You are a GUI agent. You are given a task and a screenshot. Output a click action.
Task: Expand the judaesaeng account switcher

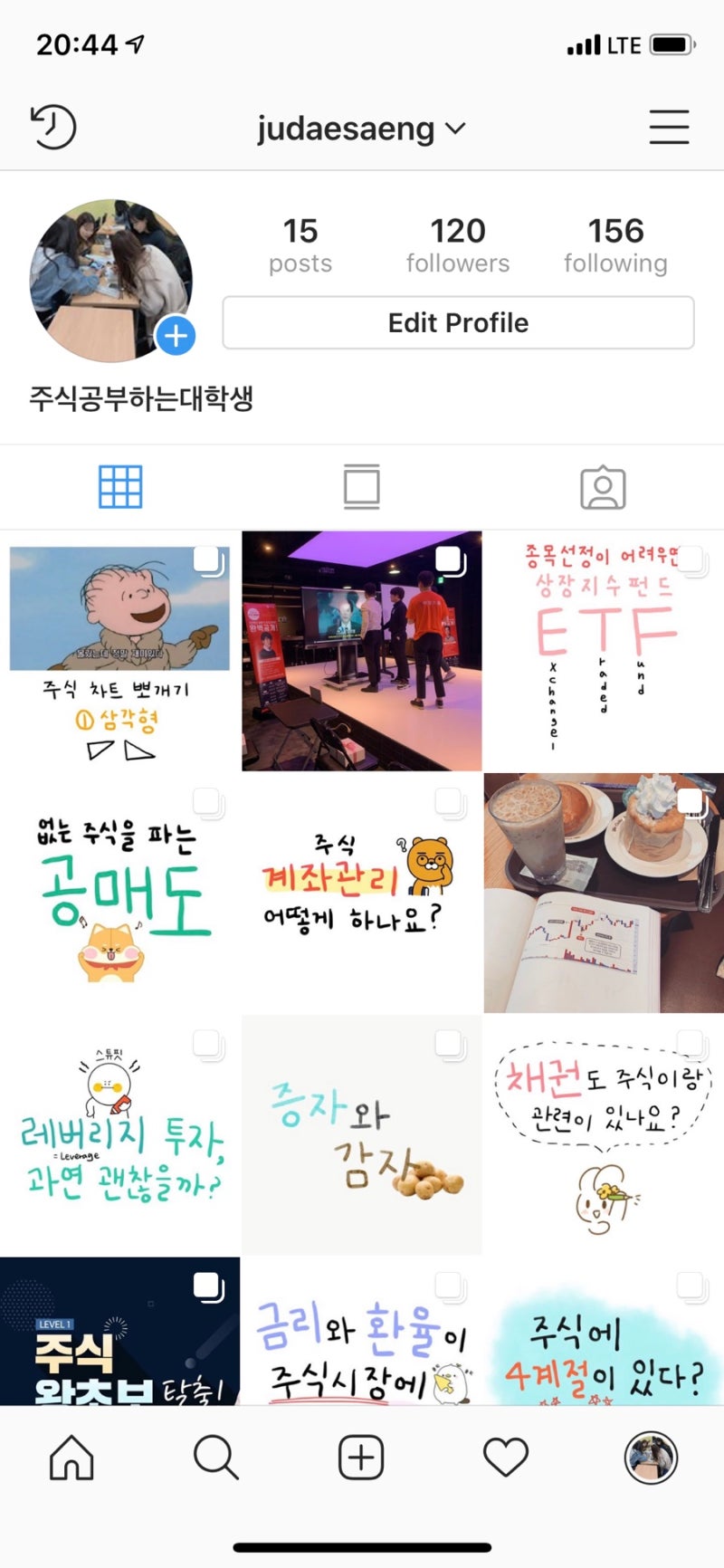point(362,129)
